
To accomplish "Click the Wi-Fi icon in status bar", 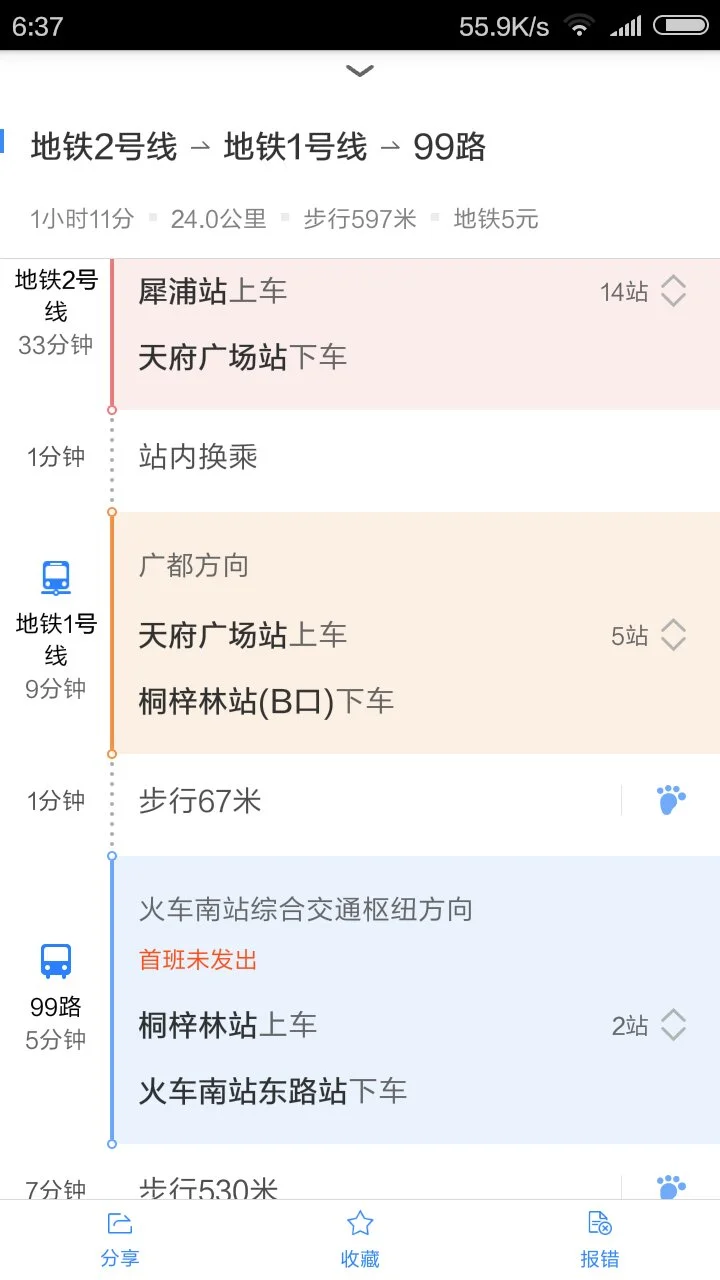I will pos(578,27).
